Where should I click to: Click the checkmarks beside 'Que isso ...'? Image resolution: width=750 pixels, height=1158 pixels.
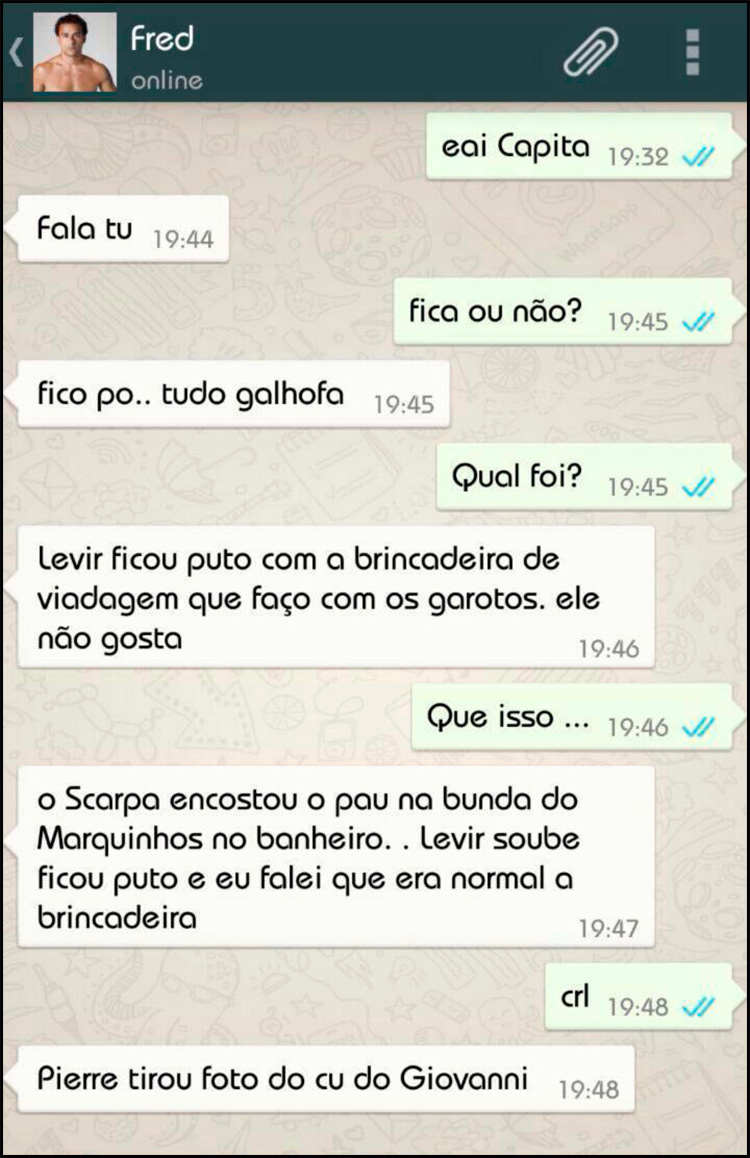tap(697, 725)
